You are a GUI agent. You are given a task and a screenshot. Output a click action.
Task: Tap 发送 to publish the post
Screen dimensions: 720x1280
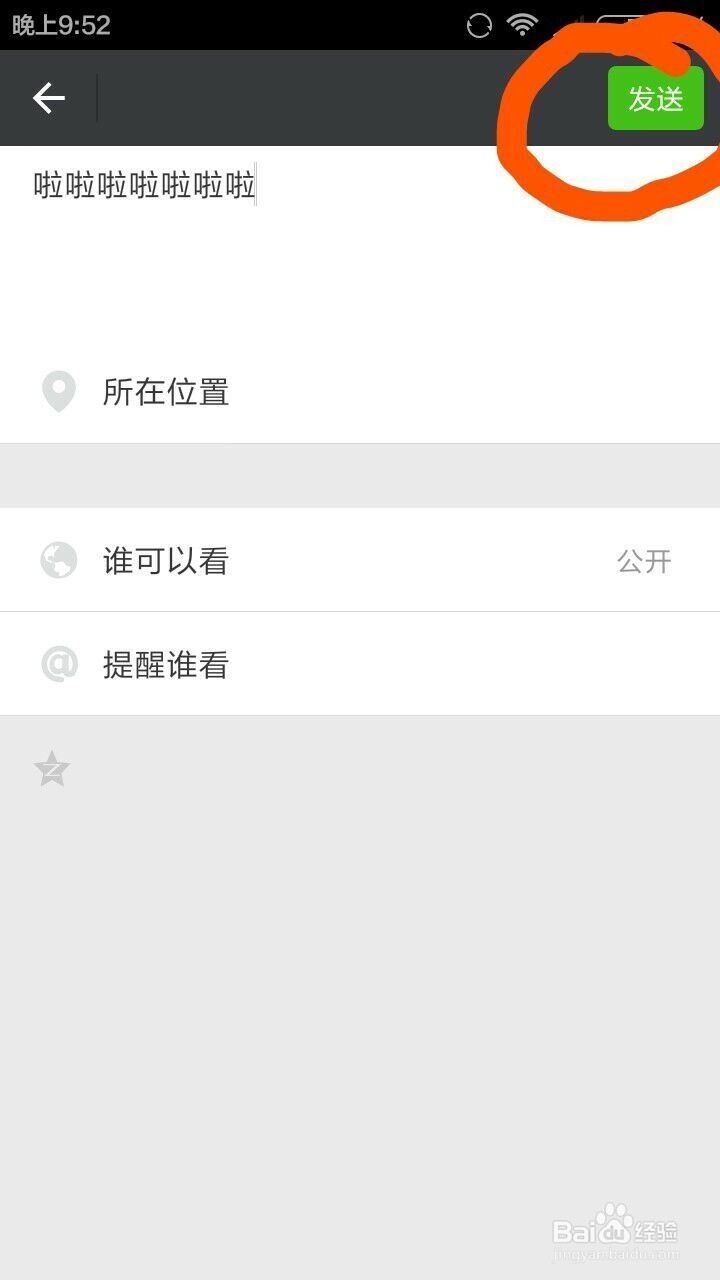pyautogui.click(x=656, y=98)
